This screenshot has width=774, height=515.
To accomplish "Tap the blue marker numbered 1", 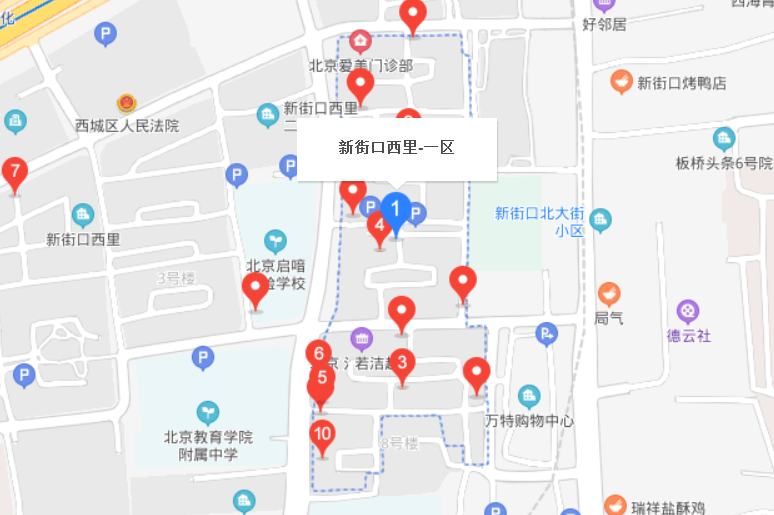I will pyautogui.click(x=395, y=210).
